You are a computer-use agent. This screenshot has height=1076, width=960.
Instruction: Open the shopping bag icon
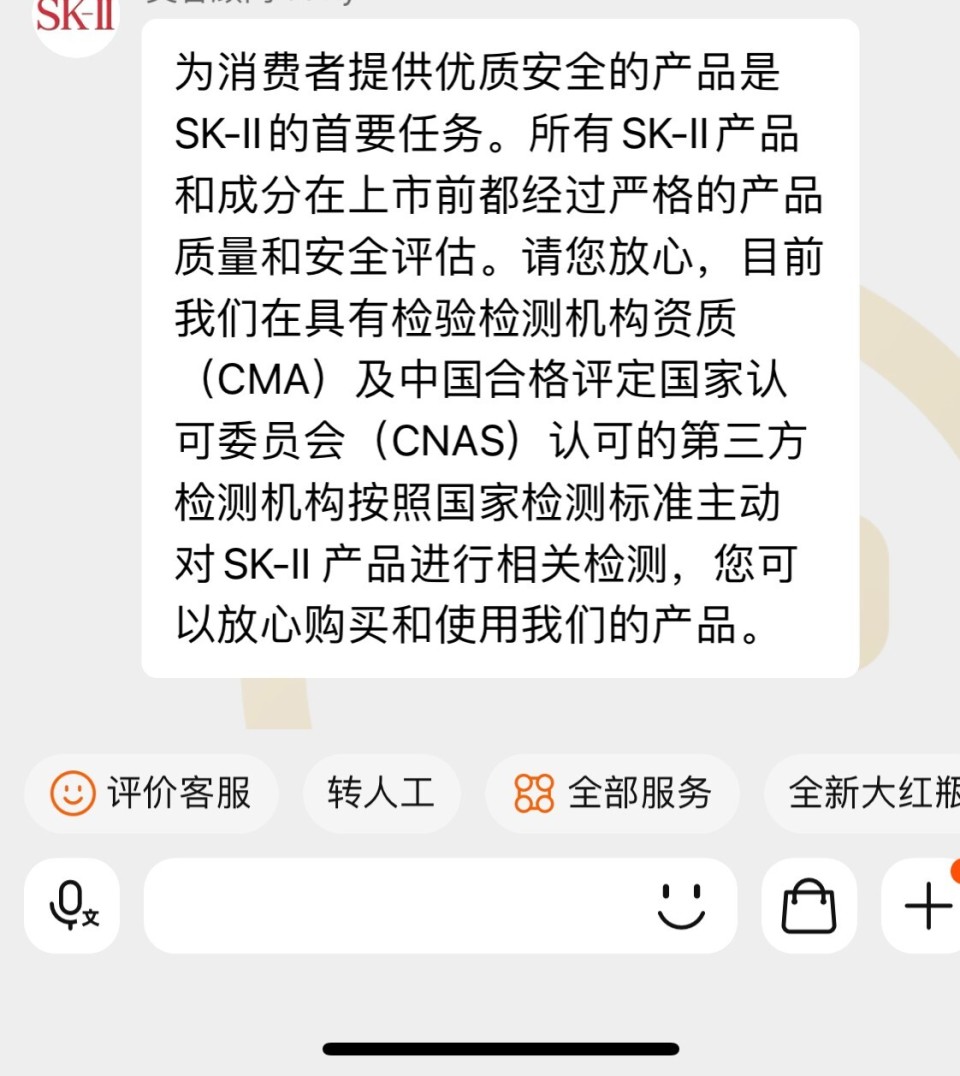point(806,906)
